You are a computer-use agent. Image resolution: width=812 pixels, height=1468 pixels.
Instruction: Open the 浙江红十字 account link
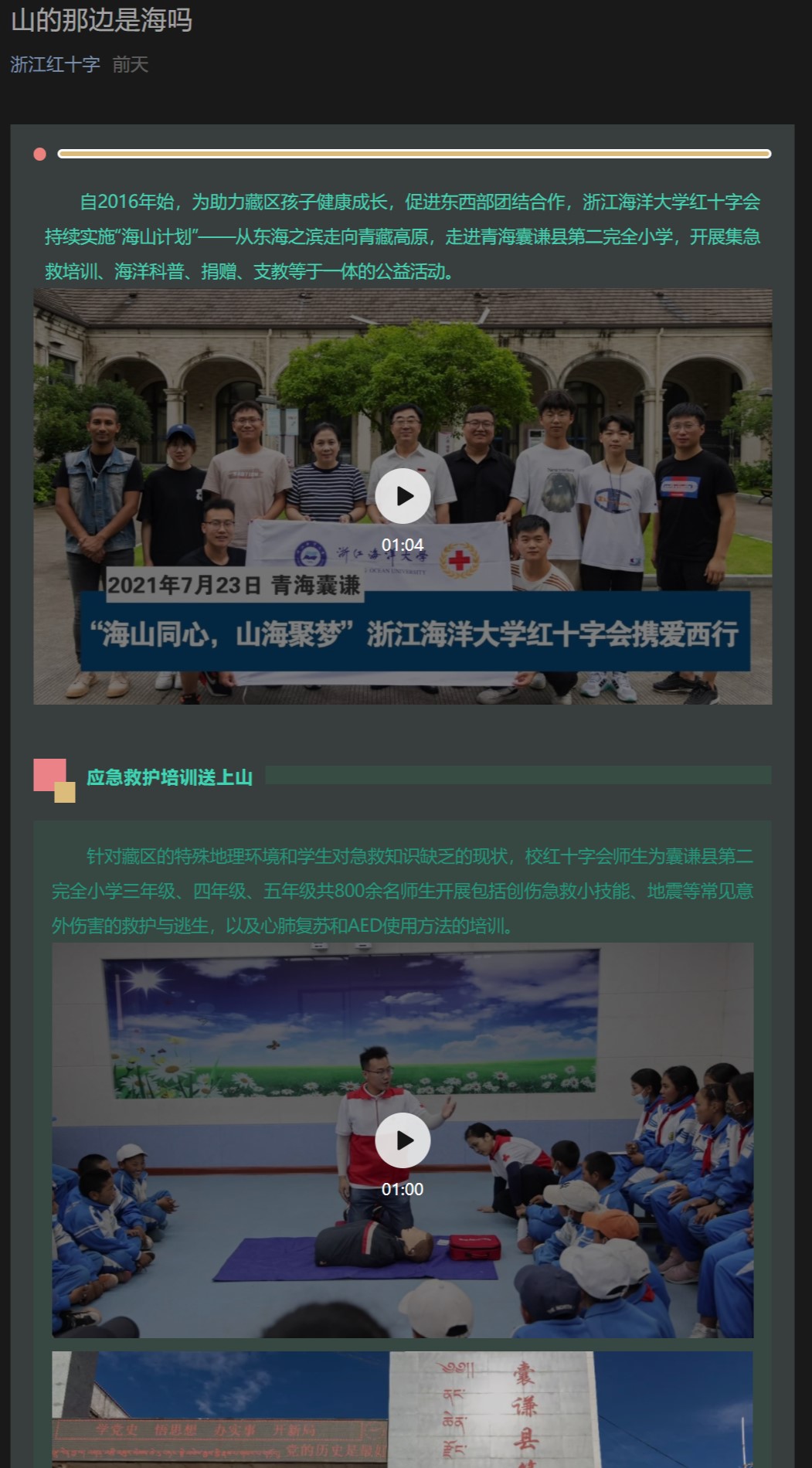click(55, 64)
